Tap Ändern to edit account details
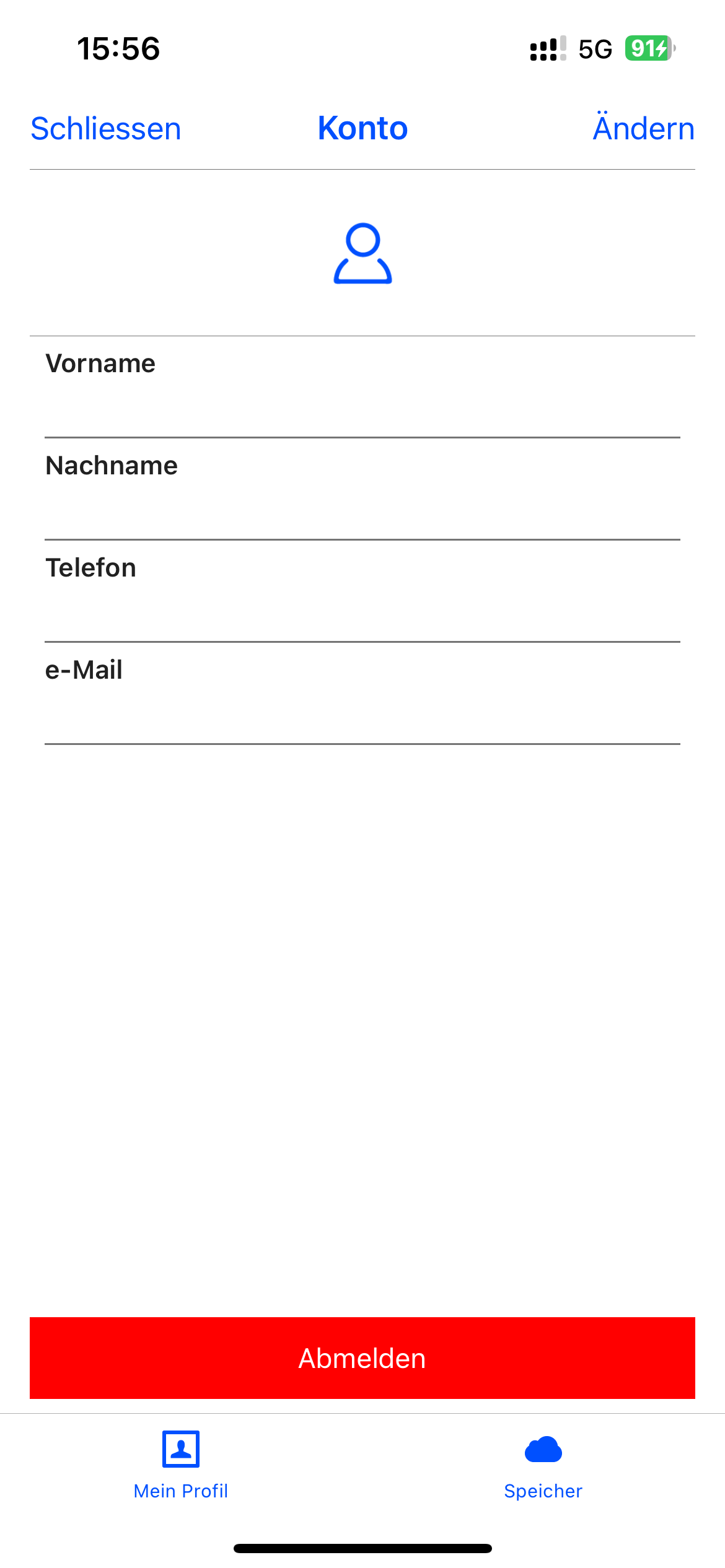This screenshot has width=725, height=1568. coord(644,128)
